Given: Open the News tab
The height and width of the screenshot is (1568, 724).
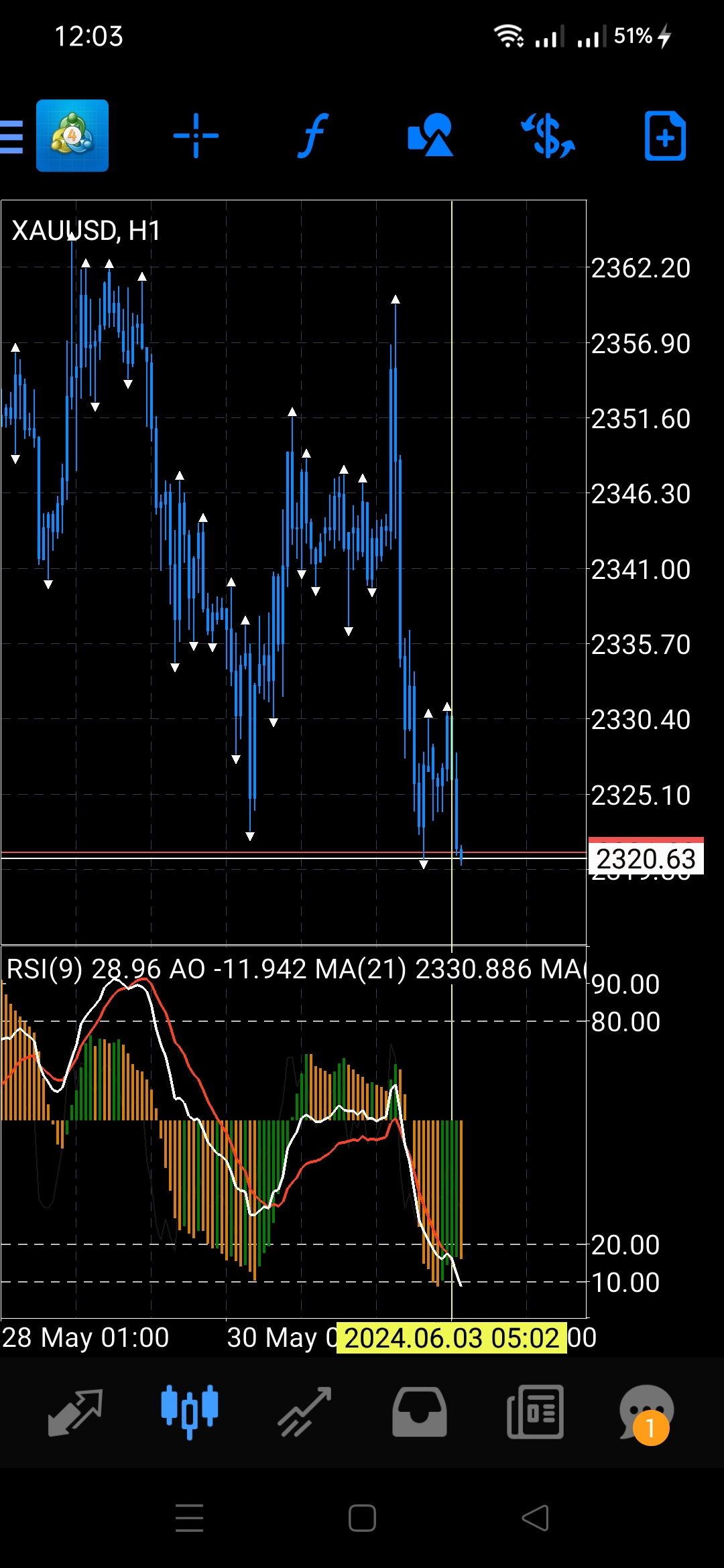Looking at the screenshot, I should [x=535, y=1412].
